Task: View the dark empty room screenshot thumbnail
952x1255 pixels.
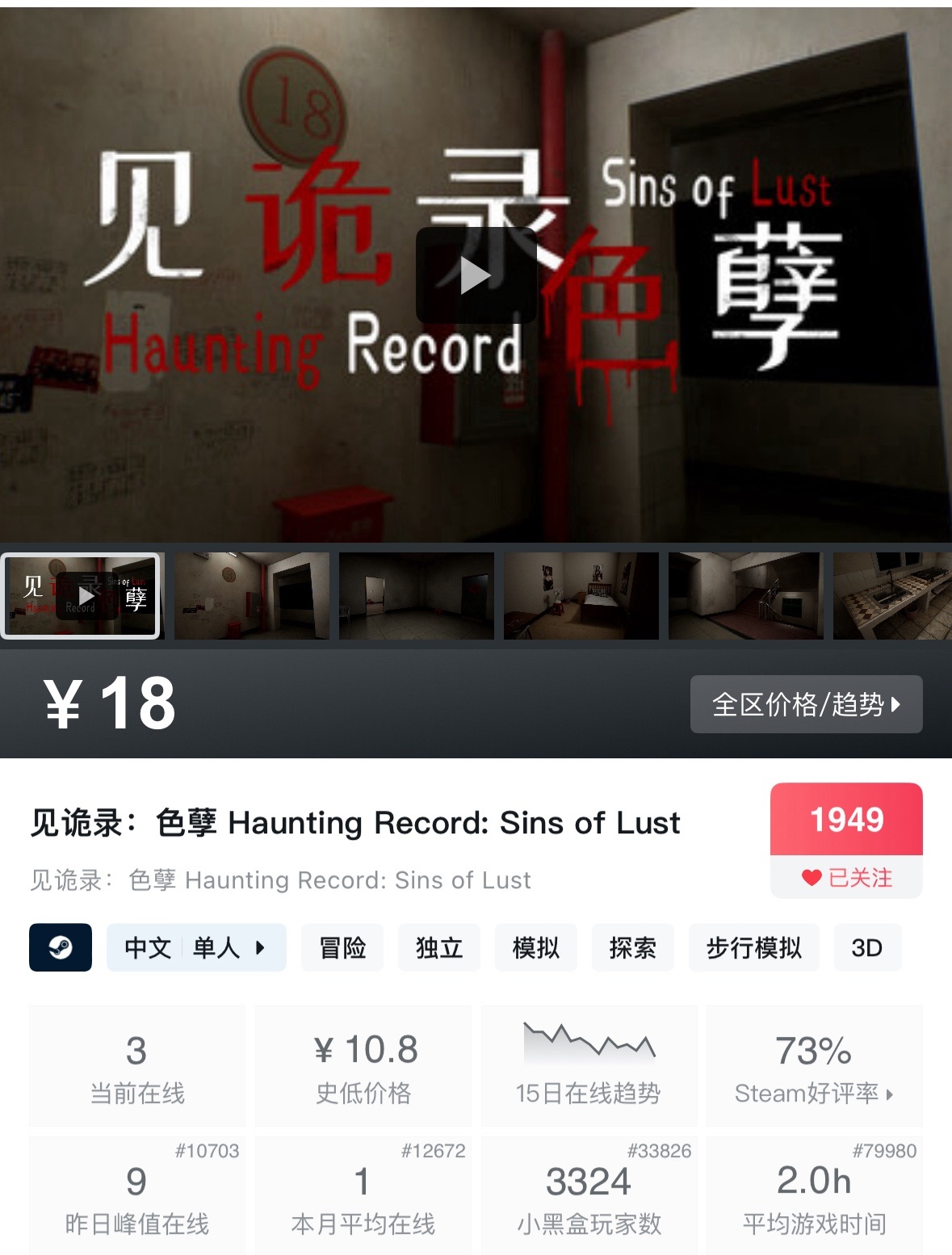Action: (x=417, y=596)
